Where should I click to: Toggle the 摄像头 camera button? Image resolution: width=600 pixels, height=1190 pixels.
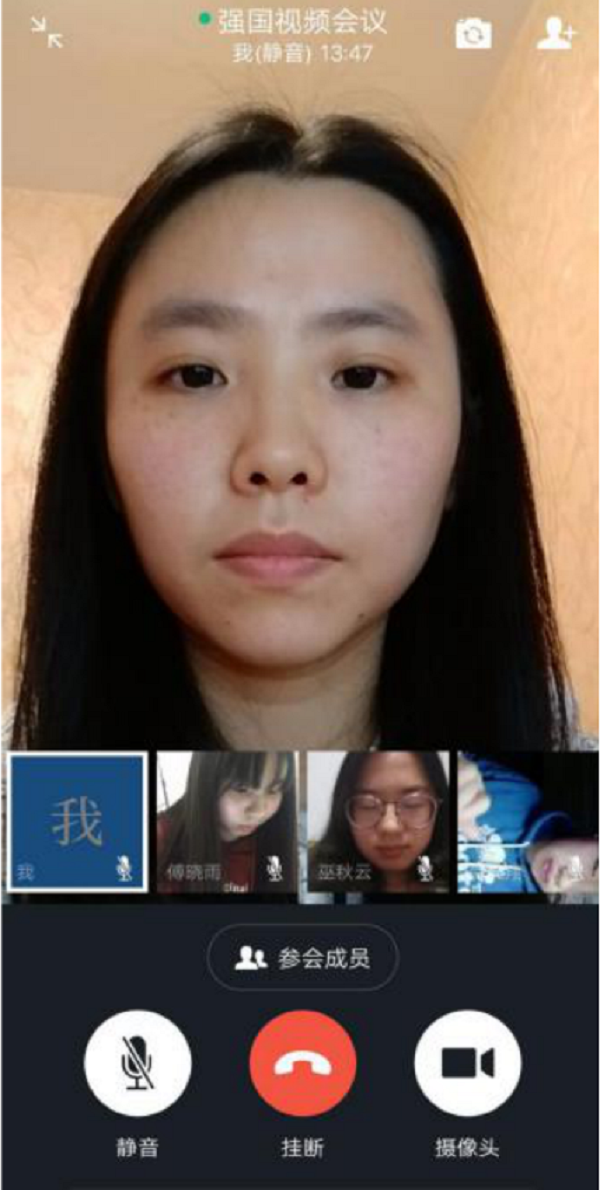tap(467, 1063)
